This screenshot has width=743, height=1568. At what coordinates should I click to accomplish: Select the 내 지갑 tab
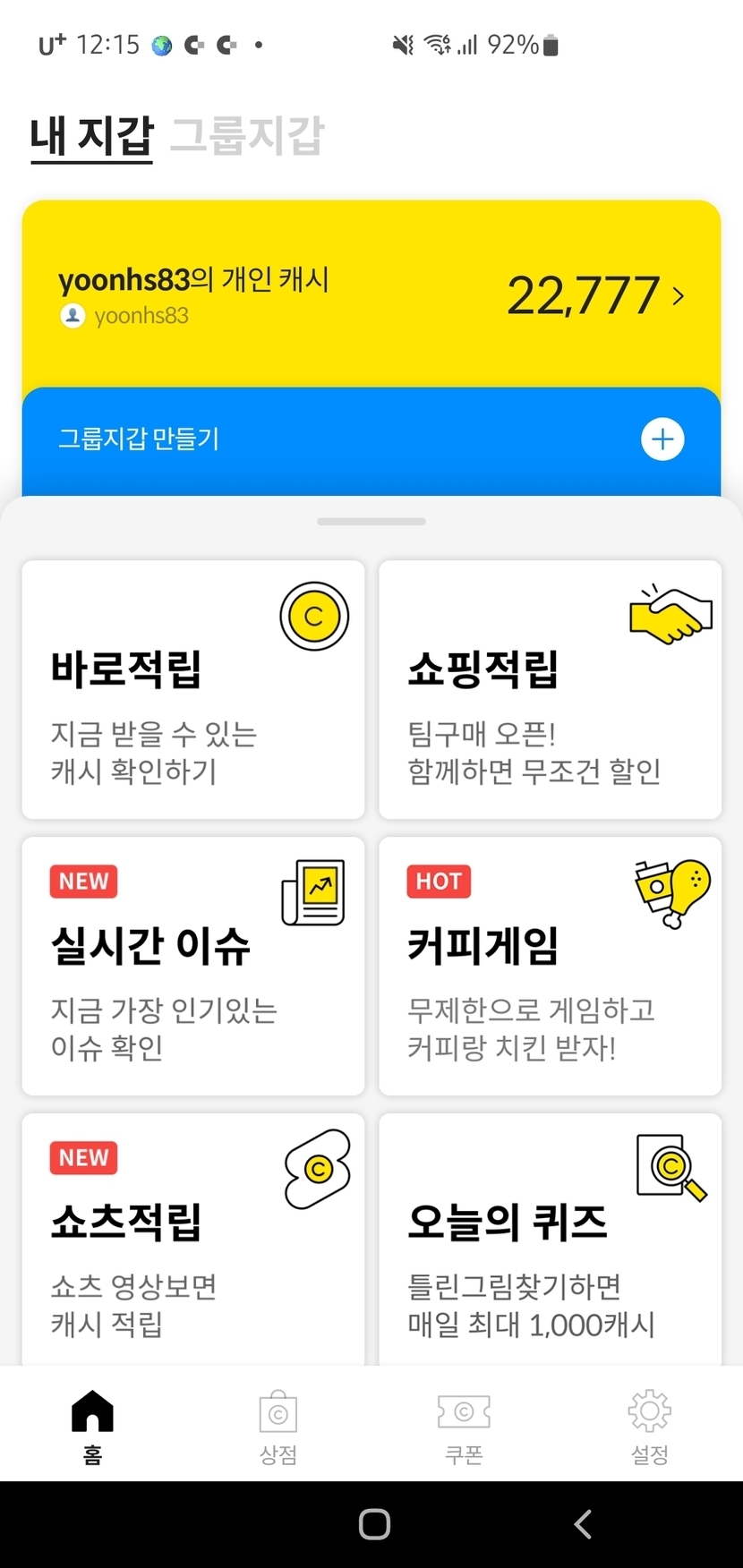click(x=91, y=136)
